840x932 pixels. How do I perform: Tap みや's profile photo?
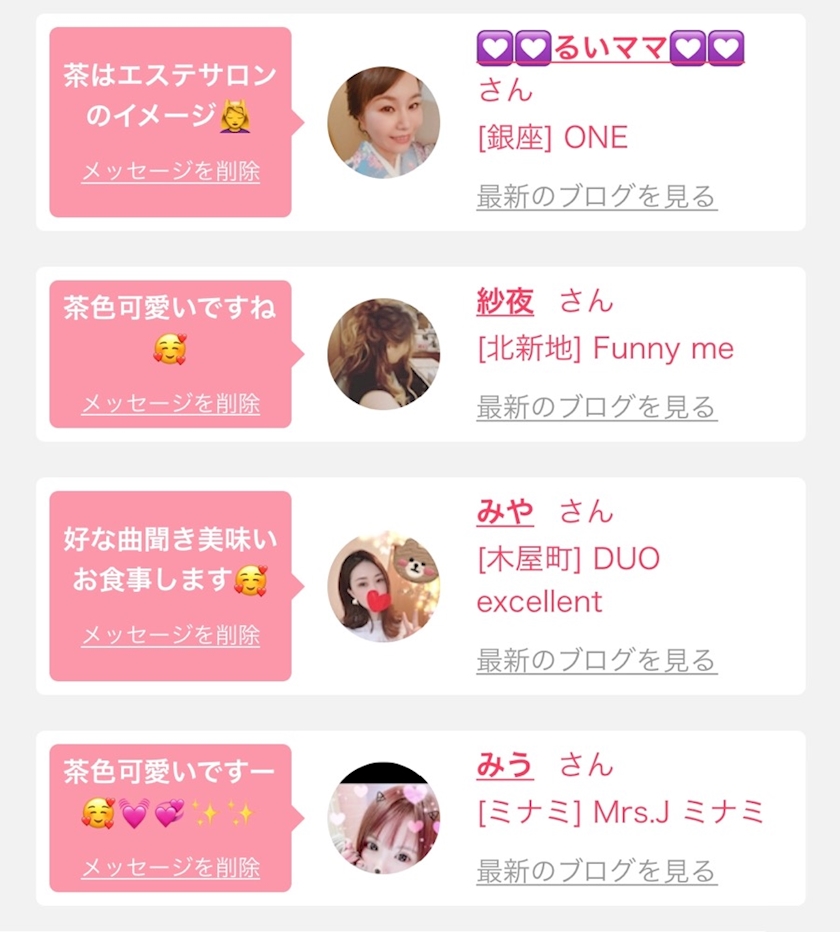coord(383,586)
